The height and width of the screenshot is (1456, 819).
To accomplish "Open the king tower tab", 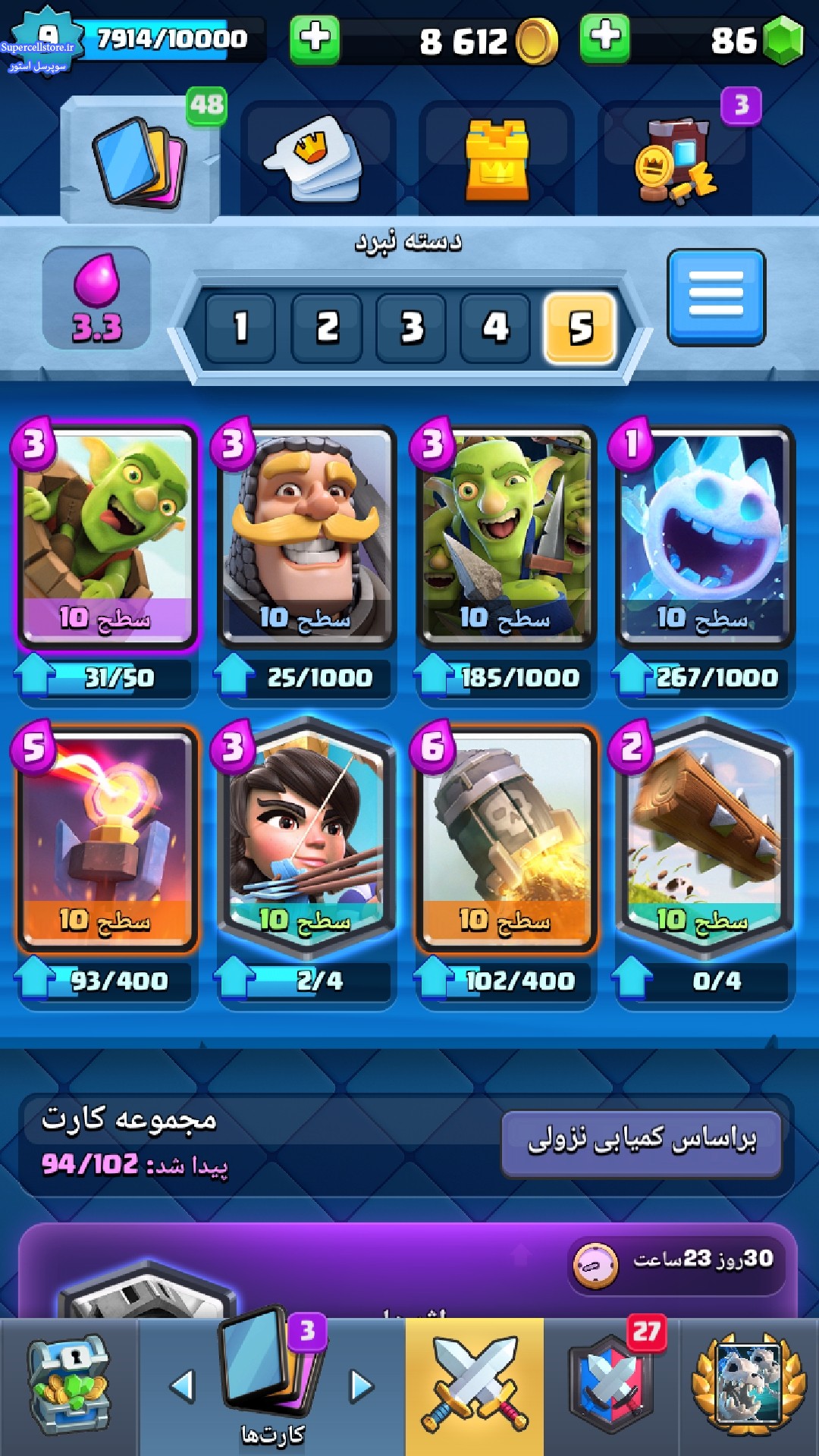I will click(497, 161).
